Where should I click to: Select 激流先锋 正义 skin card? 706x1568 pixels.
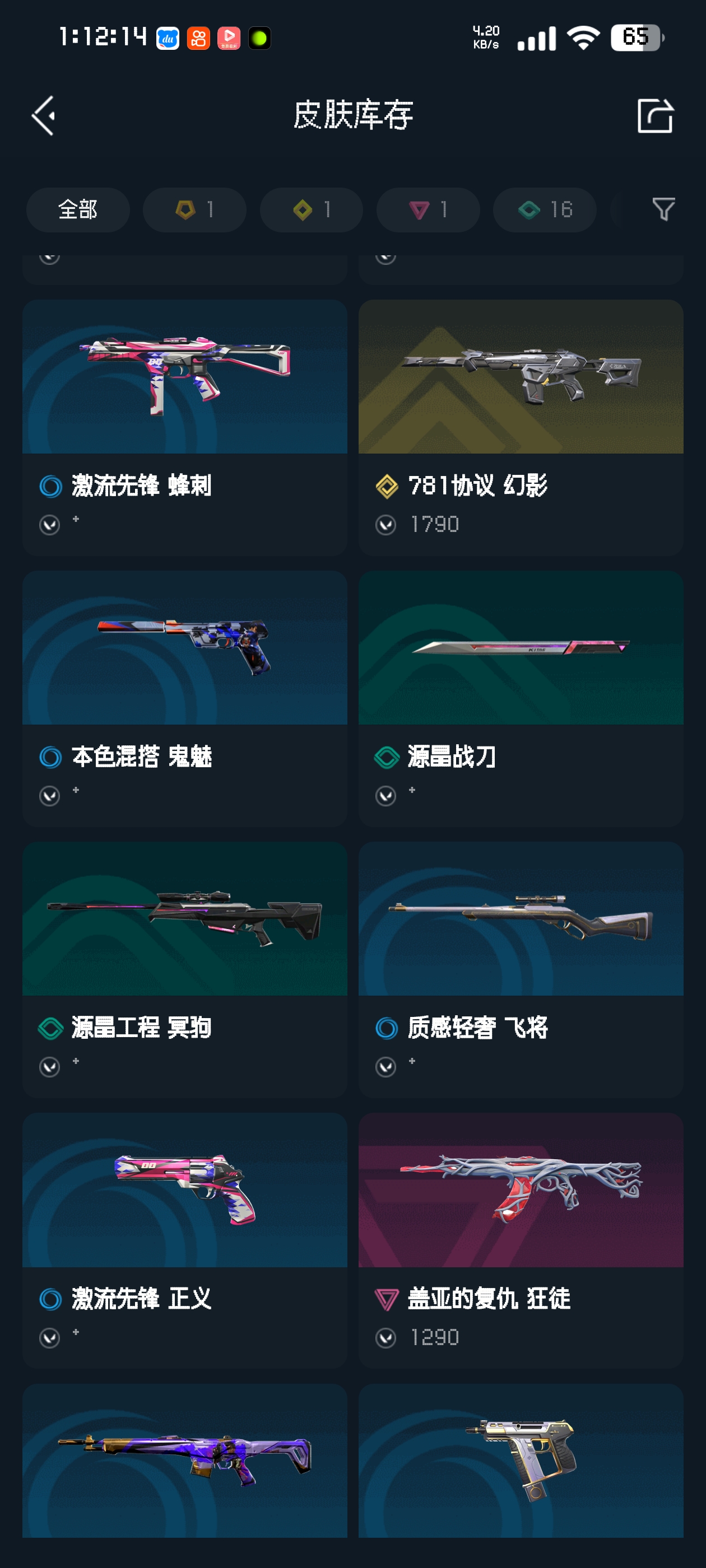coord(184,1240)
